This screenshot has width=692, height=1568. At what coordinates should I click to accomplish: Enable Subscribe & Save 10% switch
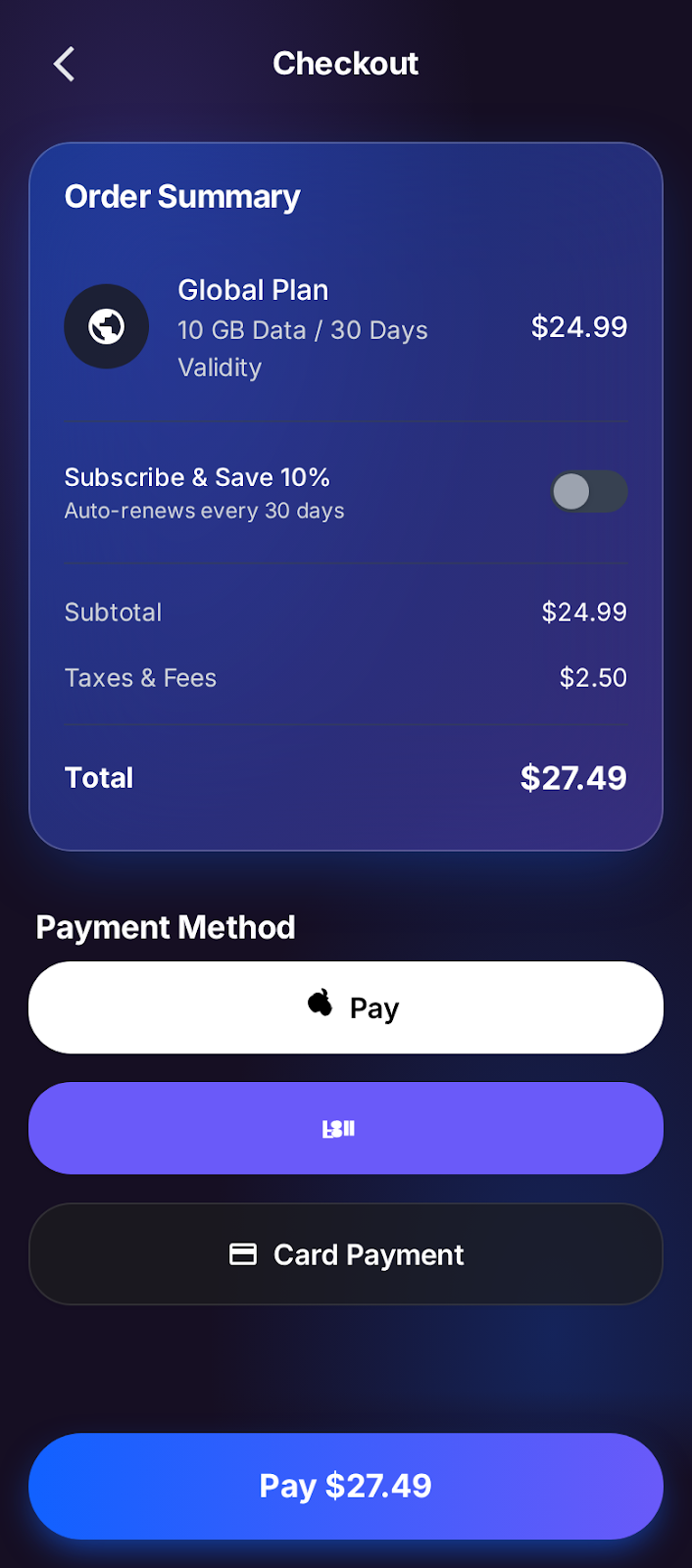pyautogui.click(x=588, y=492)
